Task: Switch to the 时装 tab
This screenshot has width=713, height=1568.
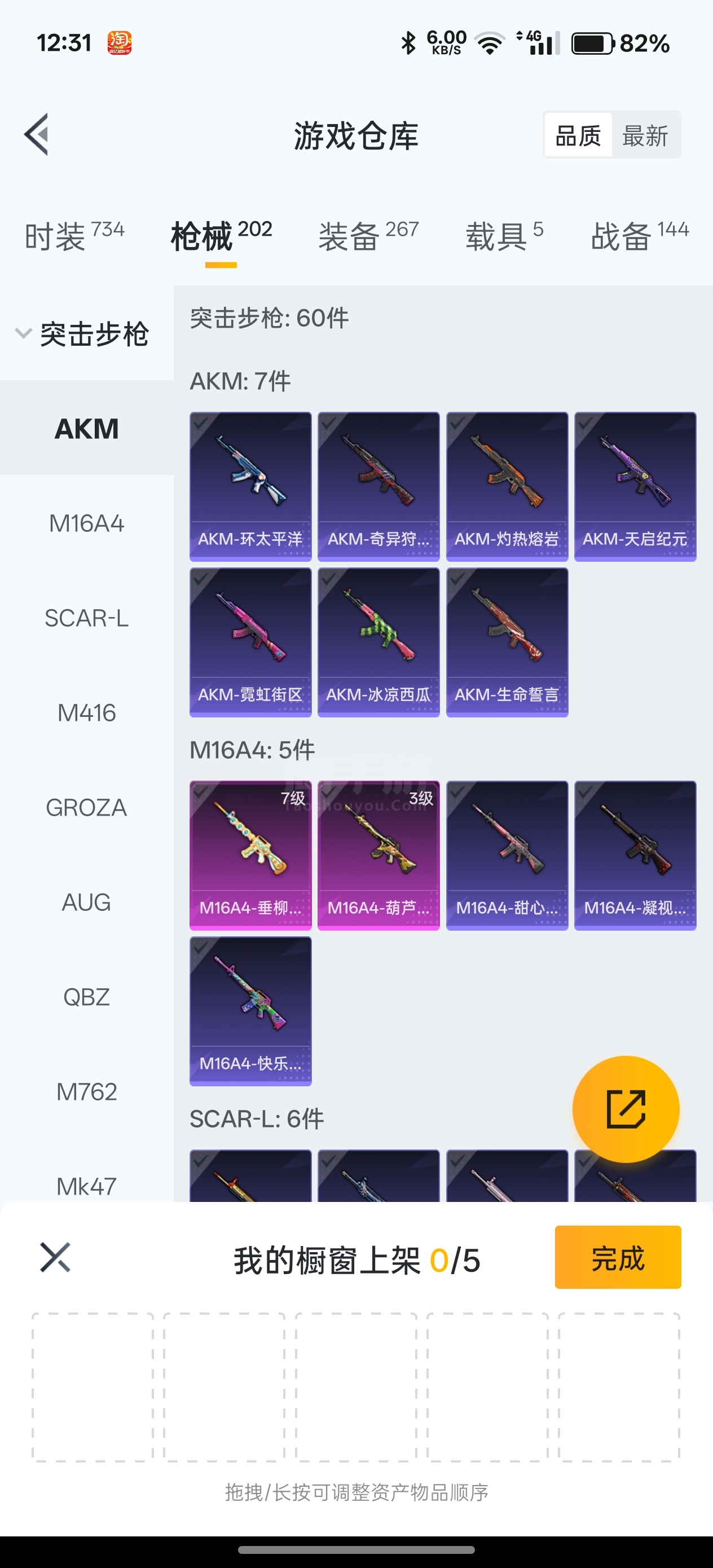Action: pos(74,236)
